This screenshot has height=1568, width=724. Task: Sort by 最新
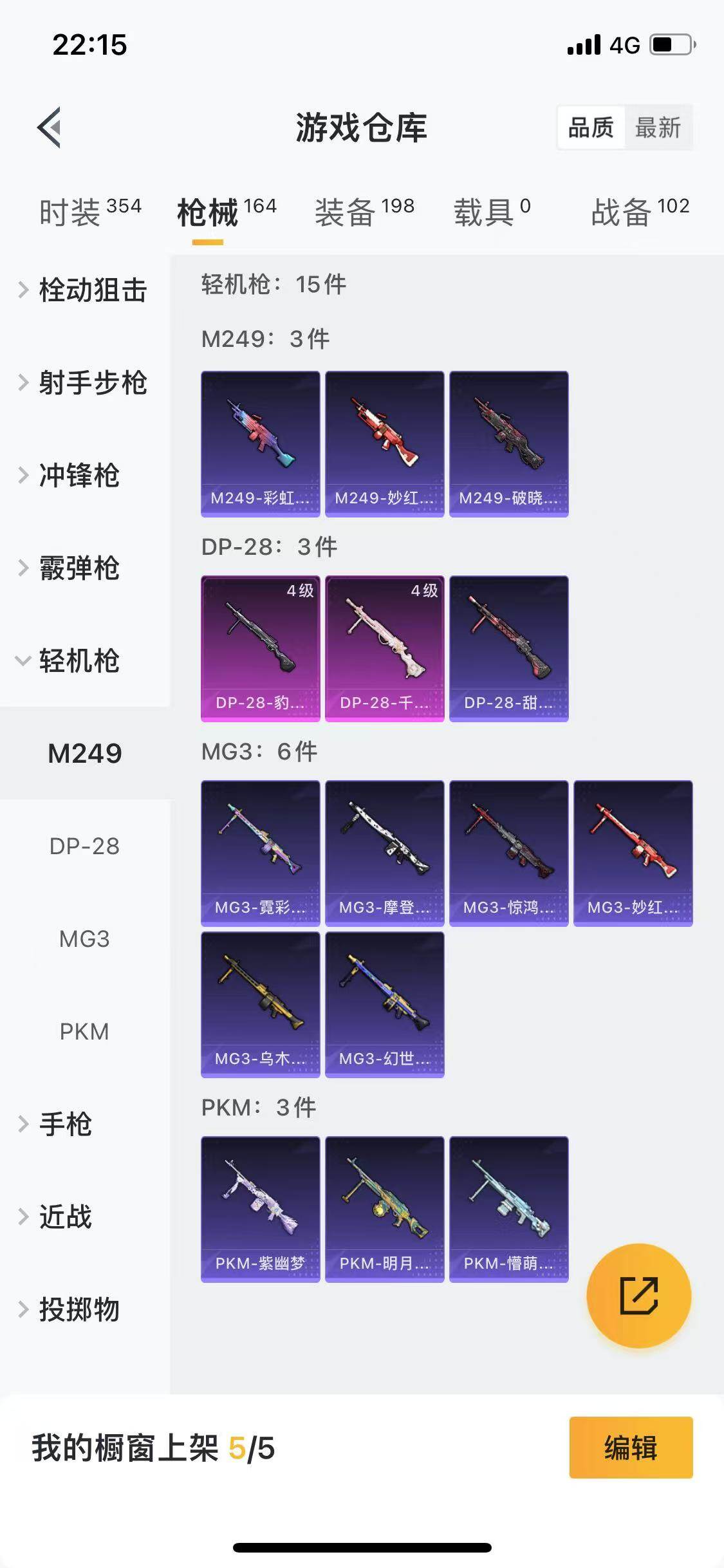657,127
